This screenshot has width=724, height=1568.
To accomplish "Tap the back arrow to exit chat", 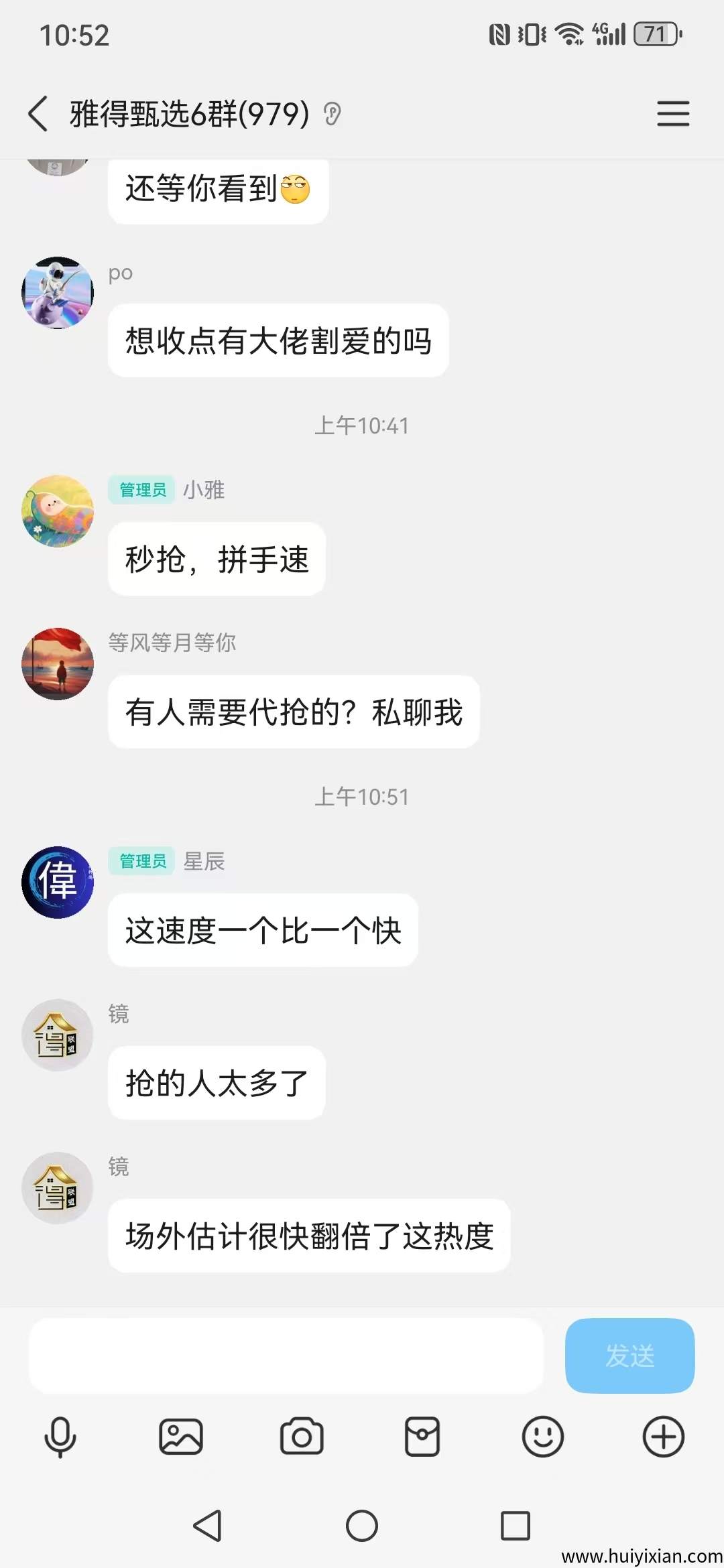I will (x=37, y=114).
